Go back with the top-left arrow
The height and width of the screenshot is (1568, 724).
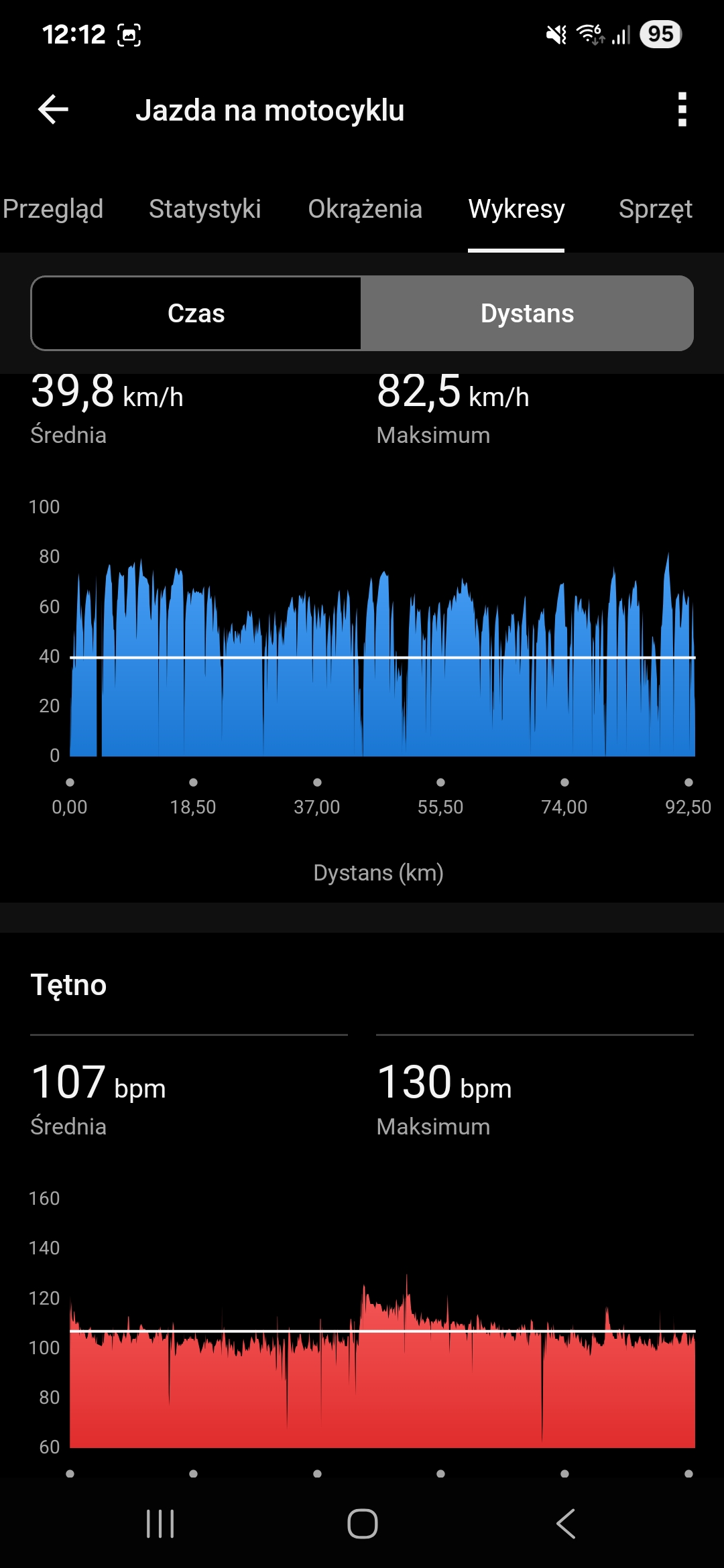click(54, 110)
